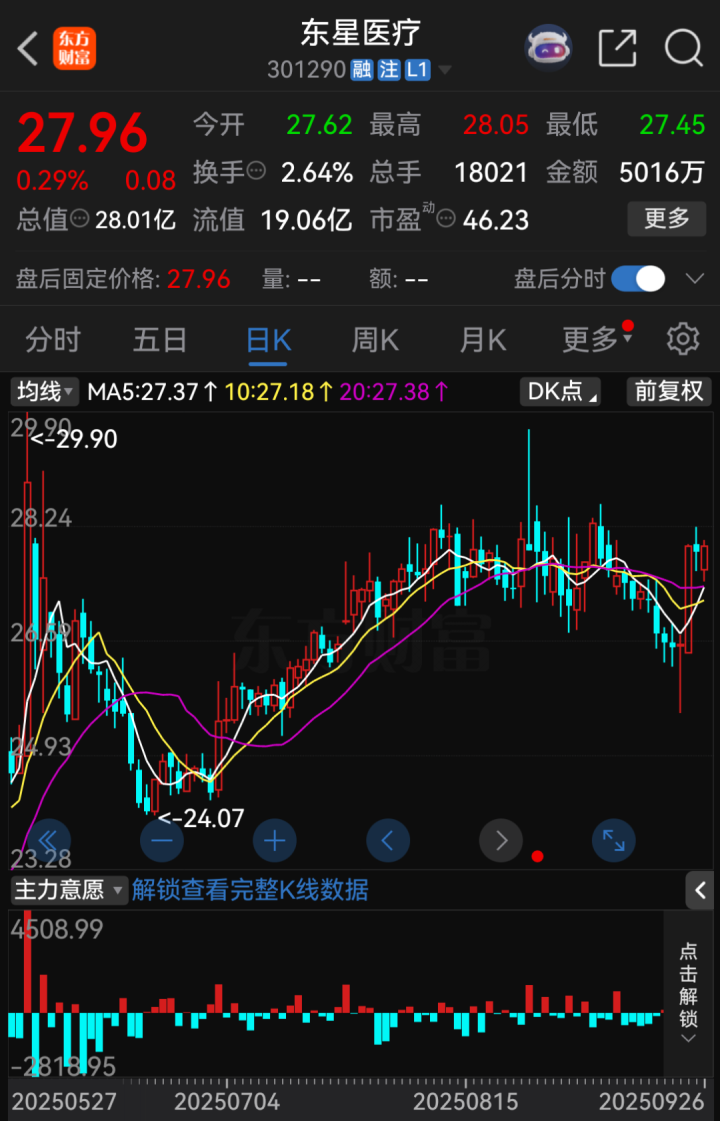Change the 前复权 adjustment setting
Viewport: 720px width, 1121px height.
[x=669, y=391]
